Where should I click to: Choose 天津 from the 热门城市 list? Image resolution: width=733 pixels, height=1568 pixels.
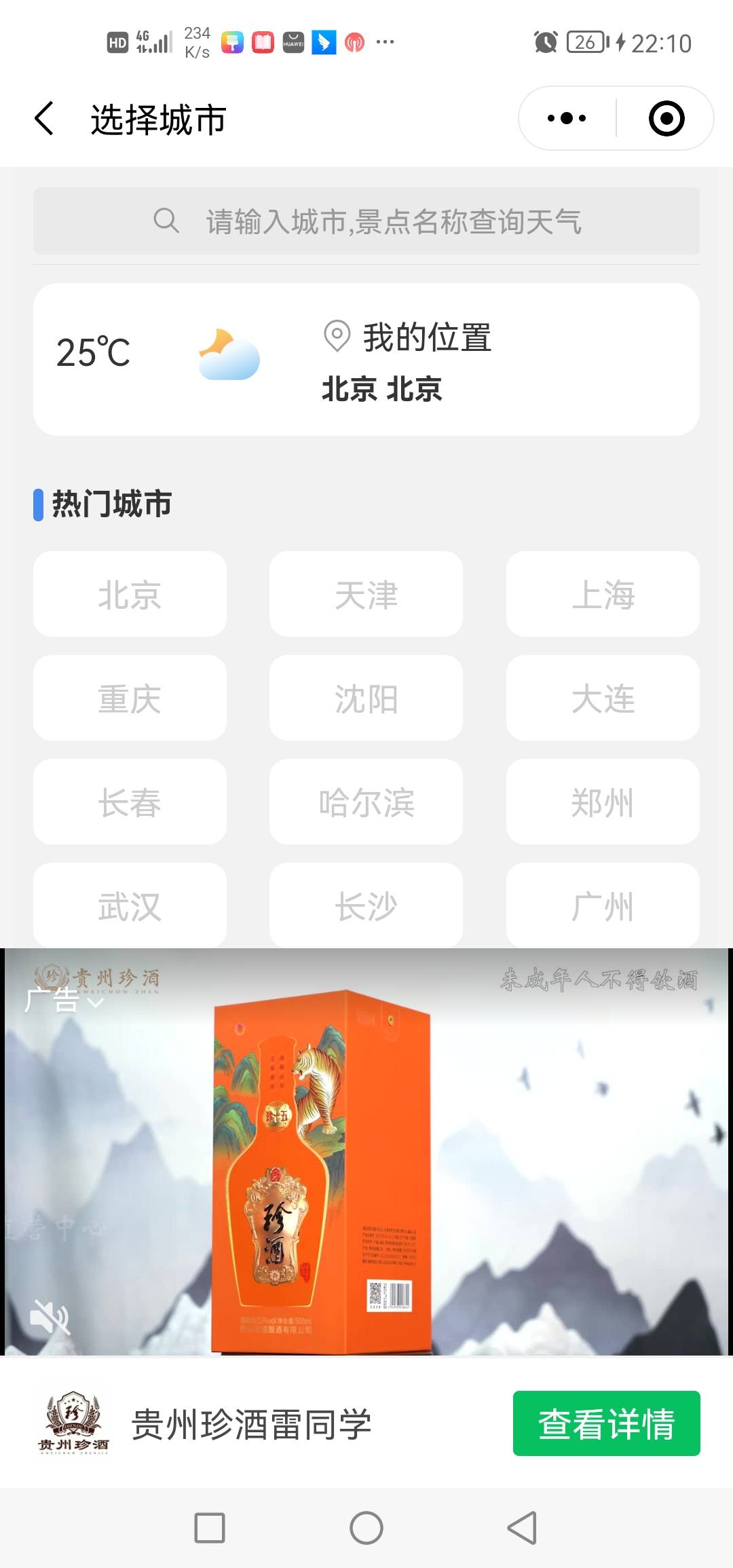point(366,594)
